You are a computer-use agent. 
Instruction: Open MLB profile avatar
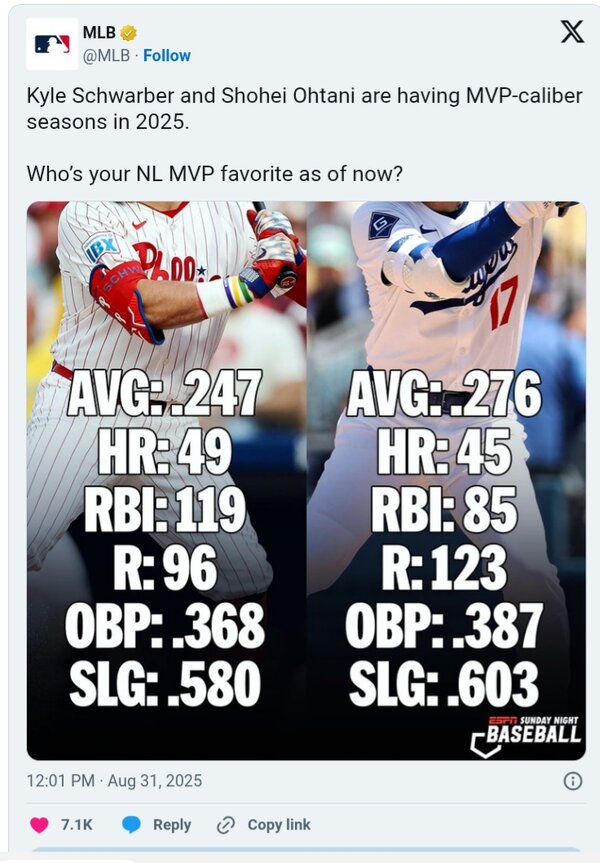[52, 43]
